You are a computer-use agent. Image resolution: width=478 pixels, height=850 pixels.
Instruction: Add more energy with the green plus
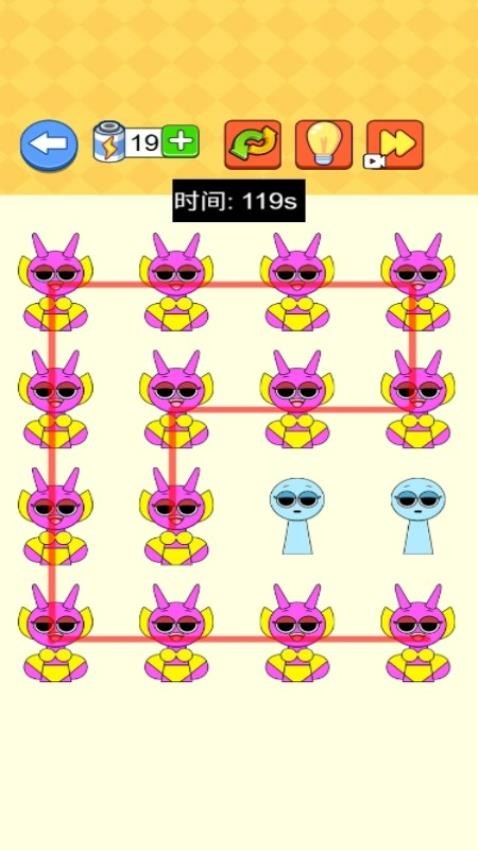181,142
